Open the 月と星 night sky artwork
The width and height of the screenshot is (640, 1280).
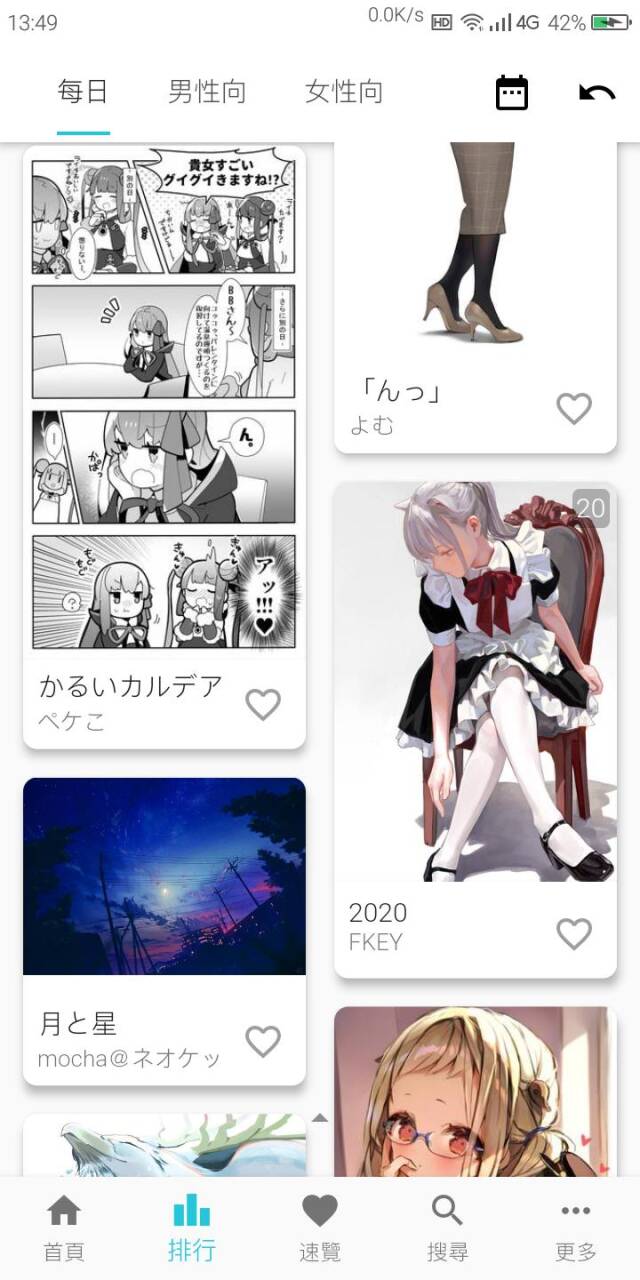point(164,876)
